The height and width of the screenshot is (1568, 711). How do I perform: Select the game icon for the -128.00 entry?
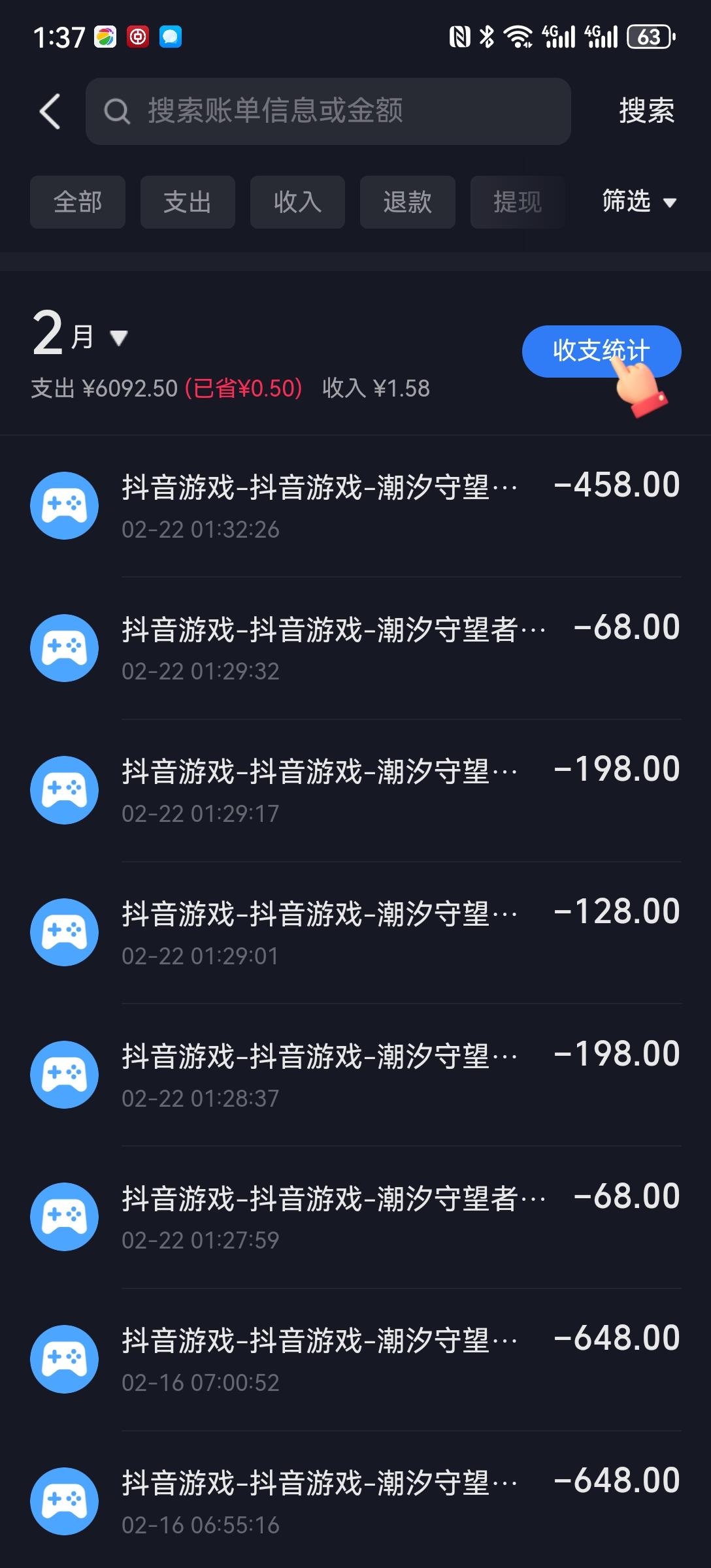coord(64,932)
